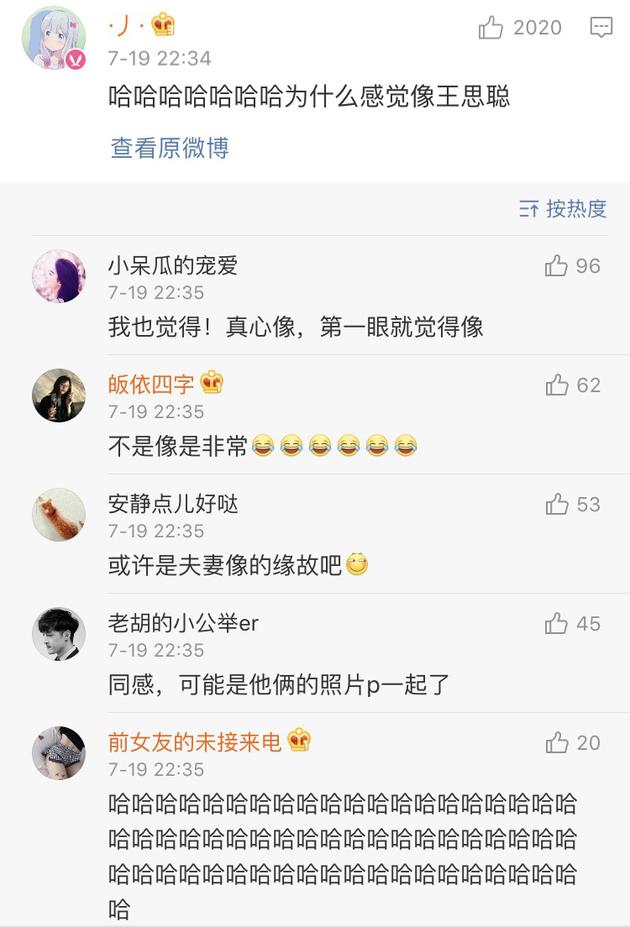Open 老胡的小公举er's username

(x=183, y=623)
